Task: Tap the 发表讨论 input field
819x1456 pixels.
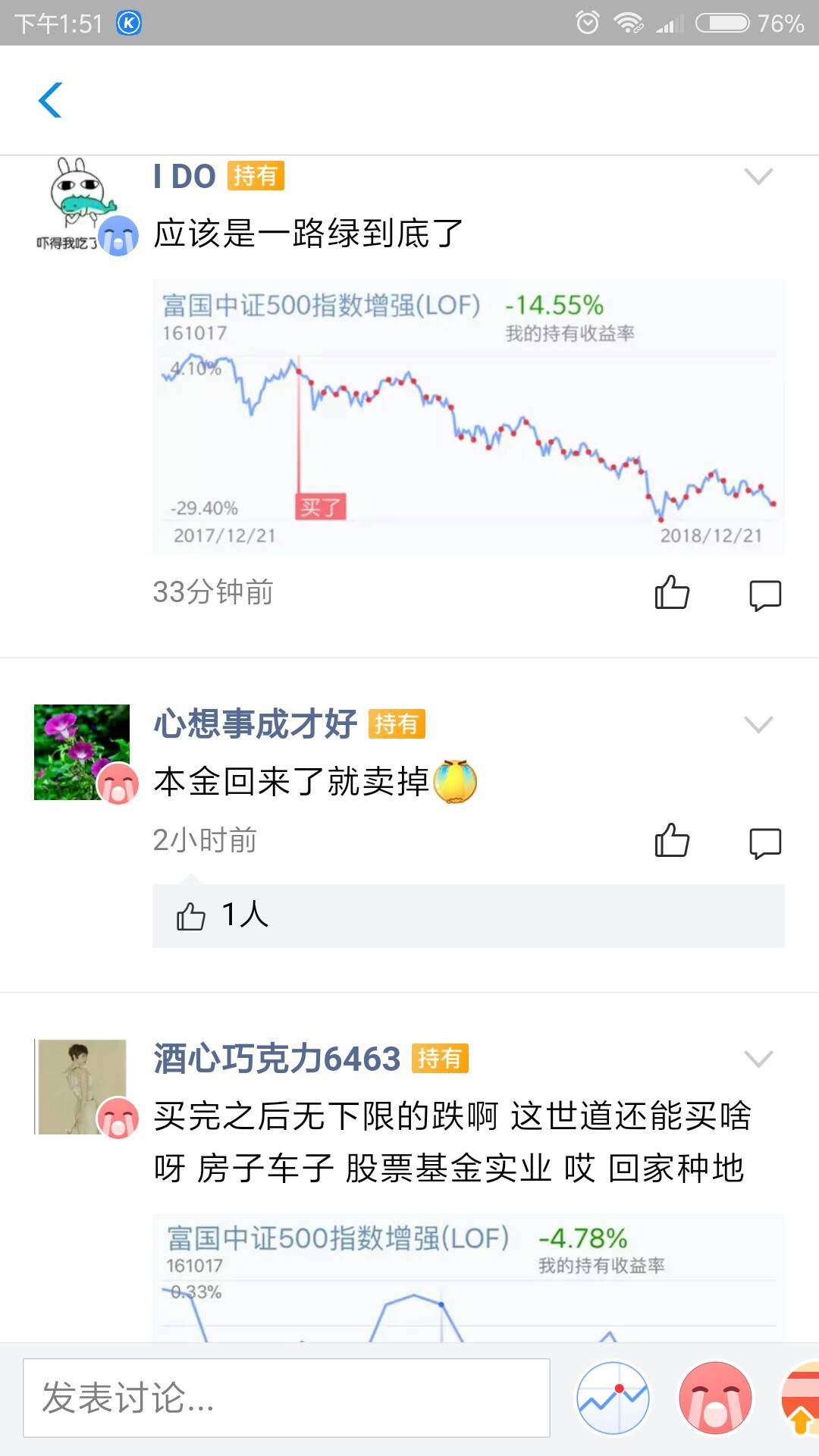Action: [x=286, y=1398]
